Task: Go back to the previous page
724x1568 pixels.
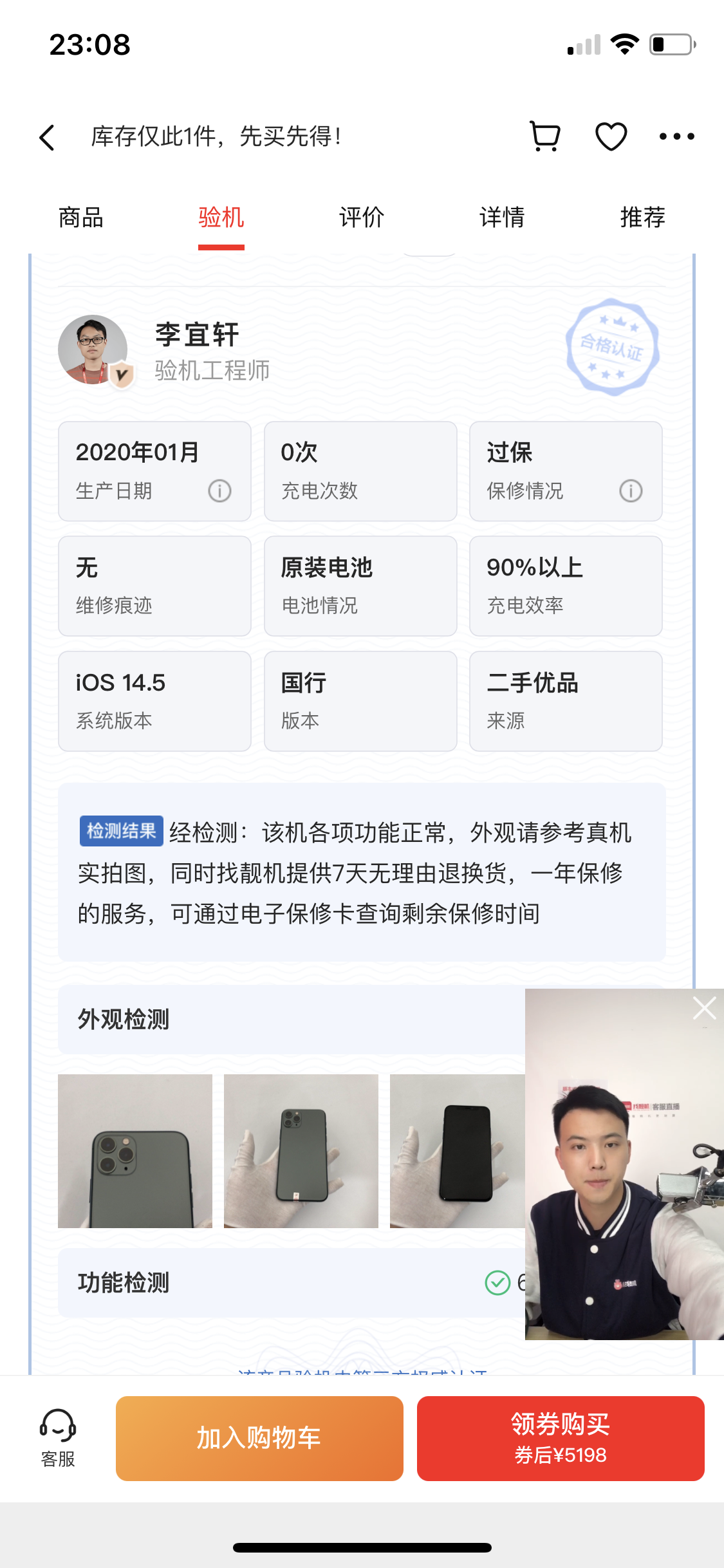Action: (x=47, y=137)
